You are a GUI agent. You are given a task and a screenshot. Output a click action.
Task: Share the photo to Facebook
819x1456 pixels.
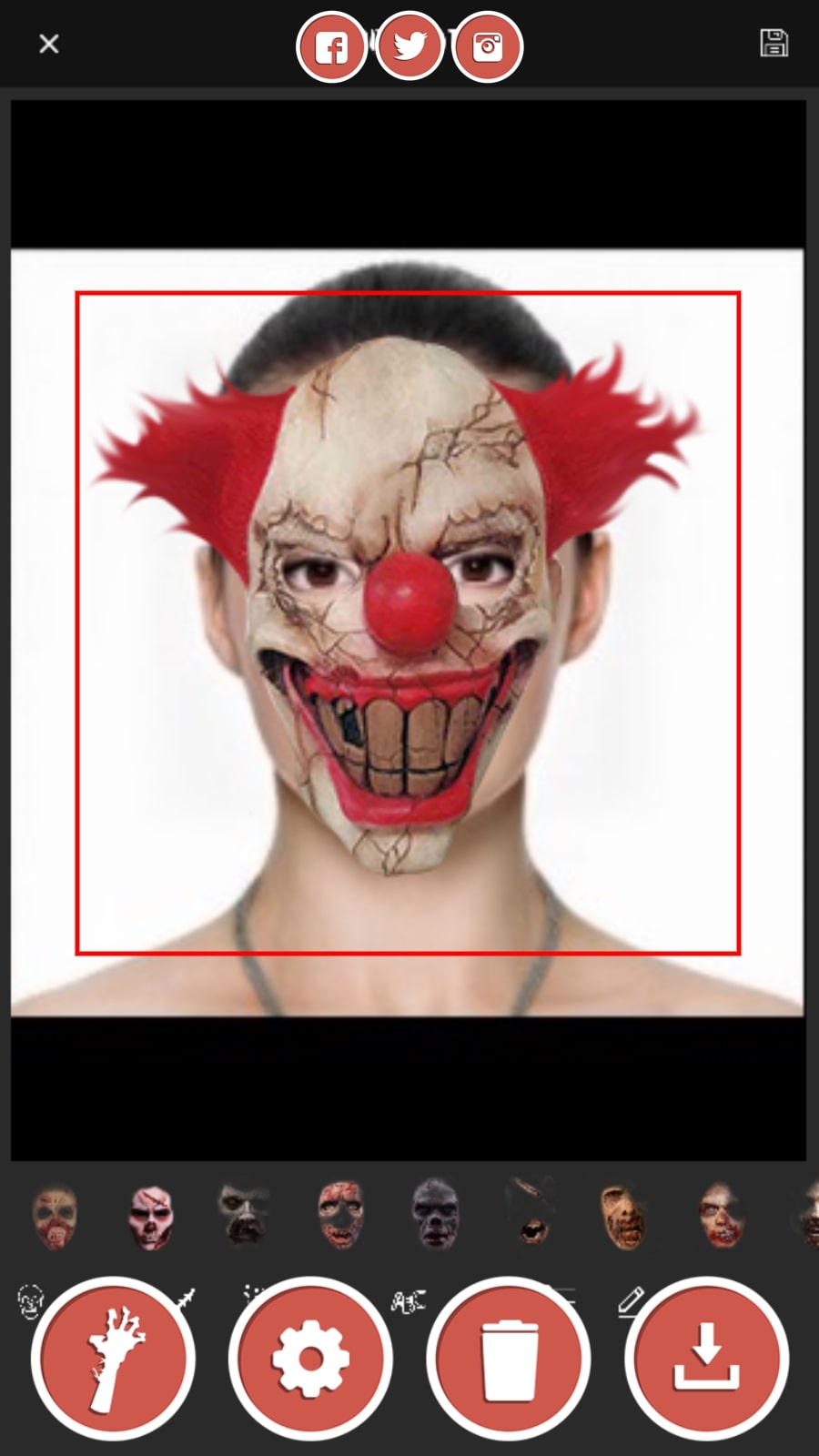coord(331,47)
